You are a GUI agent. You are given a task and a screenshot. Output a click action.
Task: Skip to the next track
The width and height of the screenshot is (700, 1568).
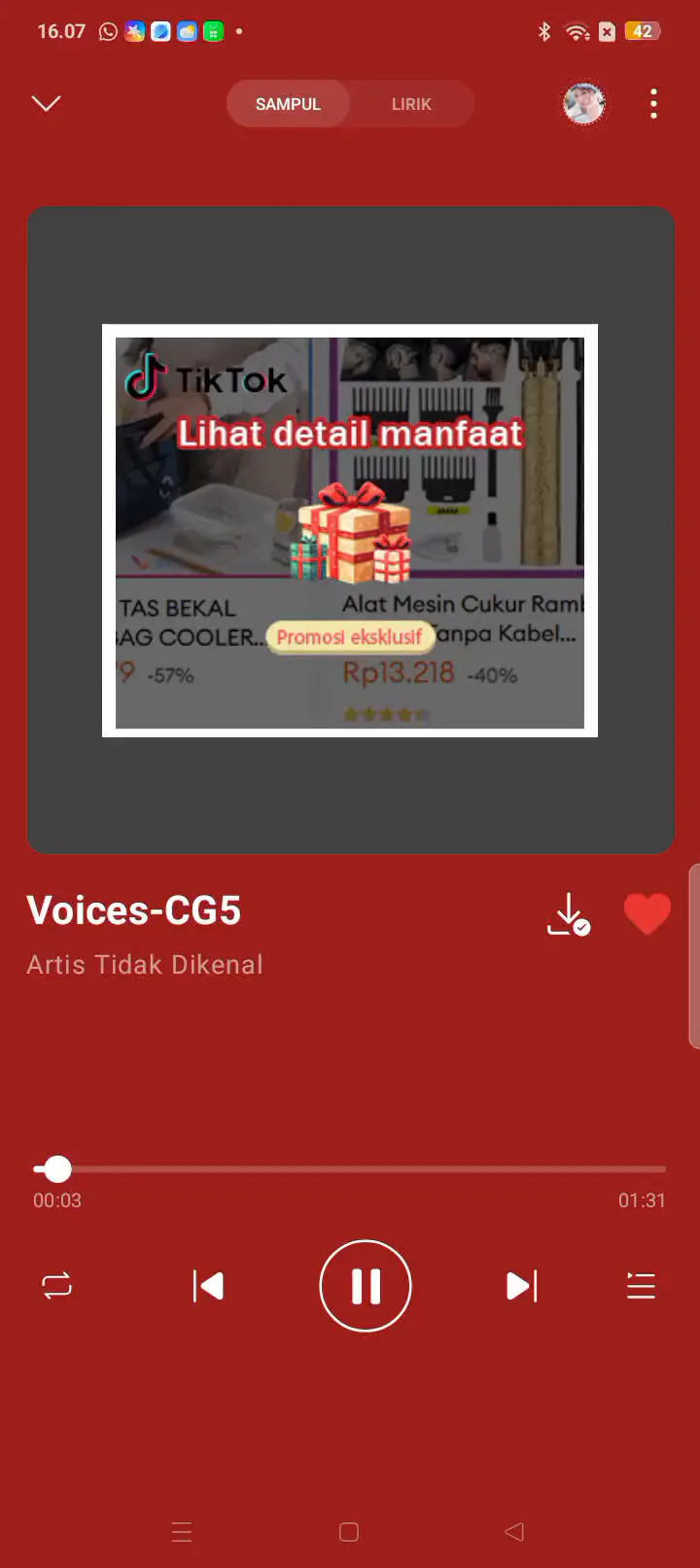click(522, 1286)
